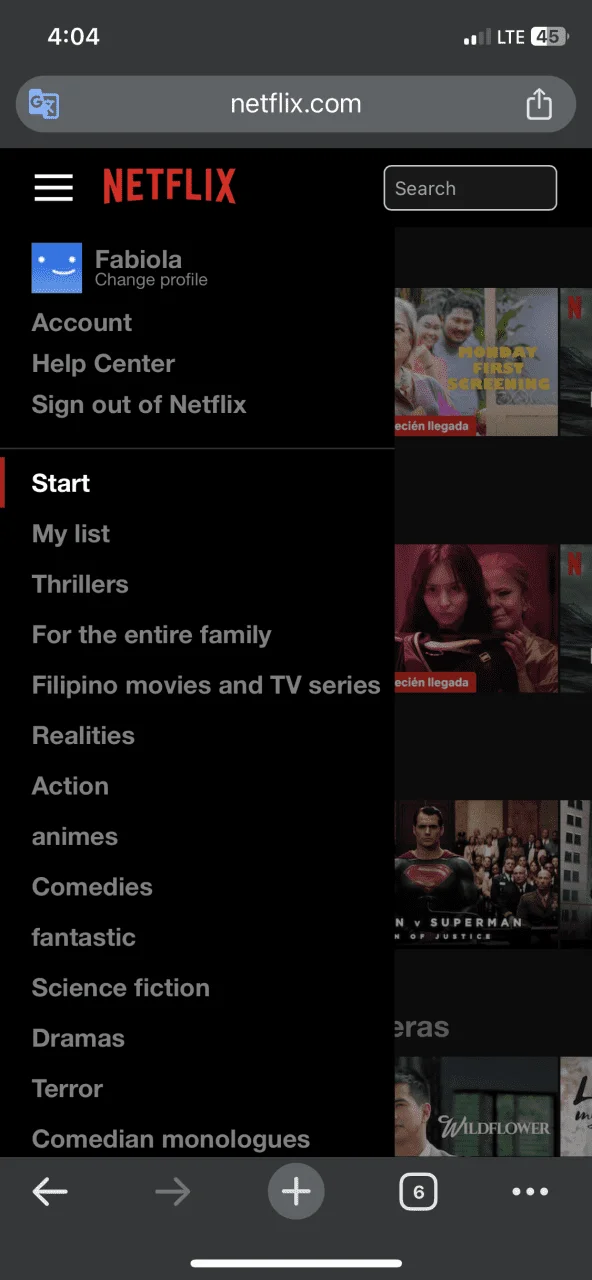Close the hamburger menu drawer

coord(53,188)
